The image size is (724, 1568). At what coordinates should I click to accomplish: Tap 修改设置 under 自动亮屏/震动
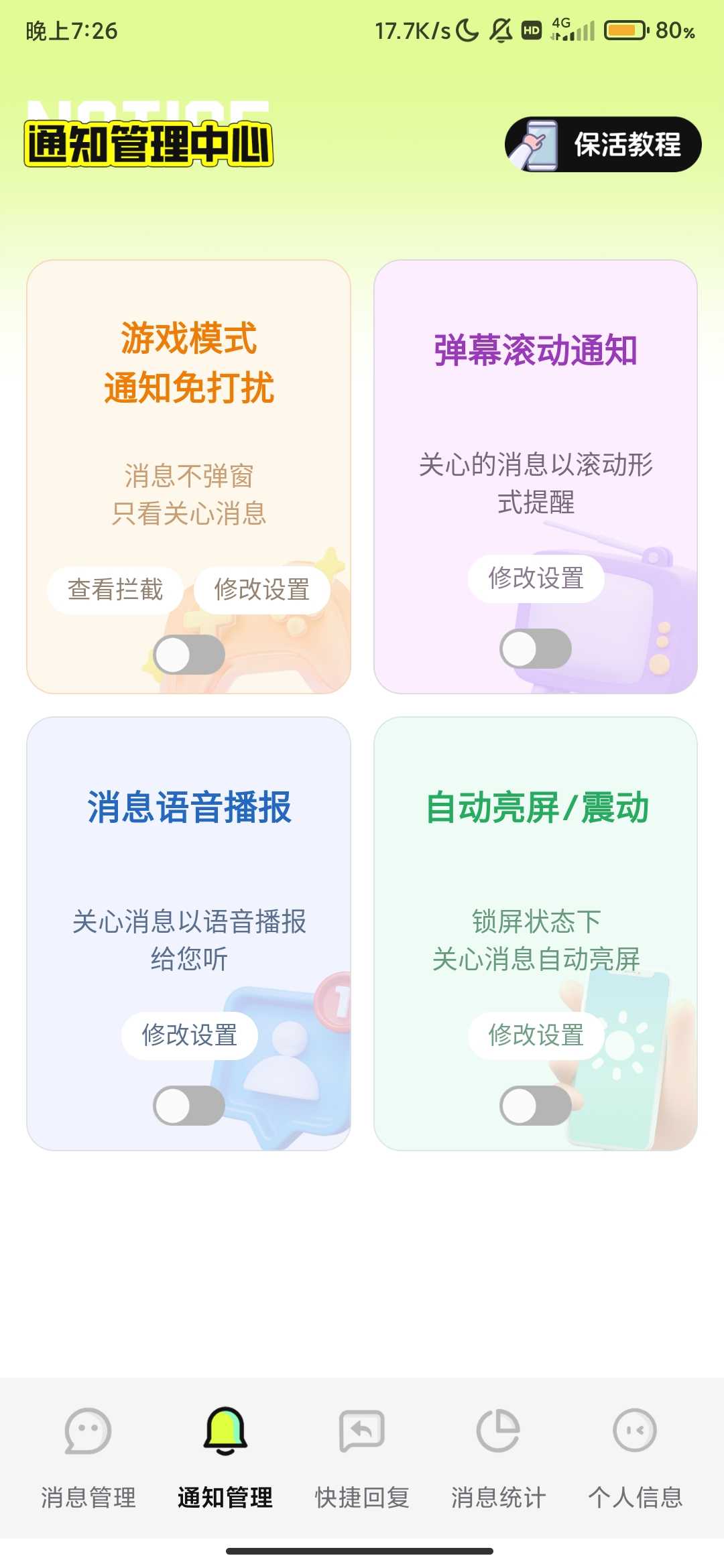pos(536,1035)
